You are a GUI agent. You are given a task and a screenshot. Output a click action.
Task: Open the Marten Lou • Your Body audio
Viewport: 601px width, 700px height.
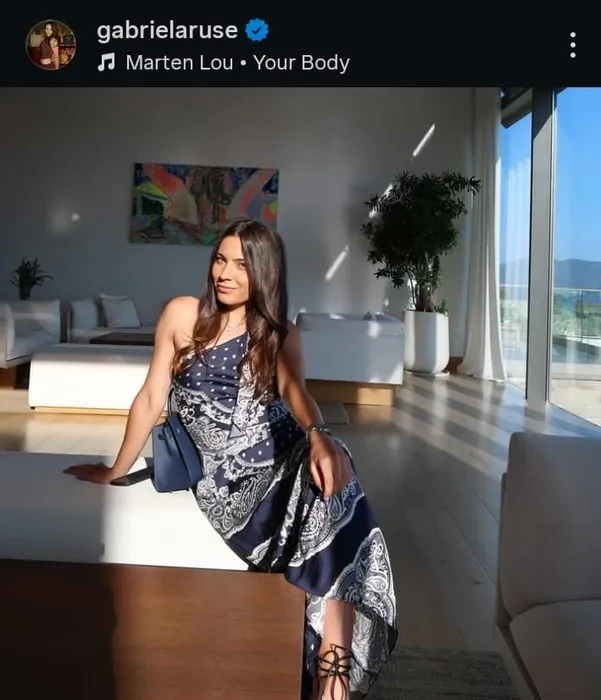[x=236, y=63]
